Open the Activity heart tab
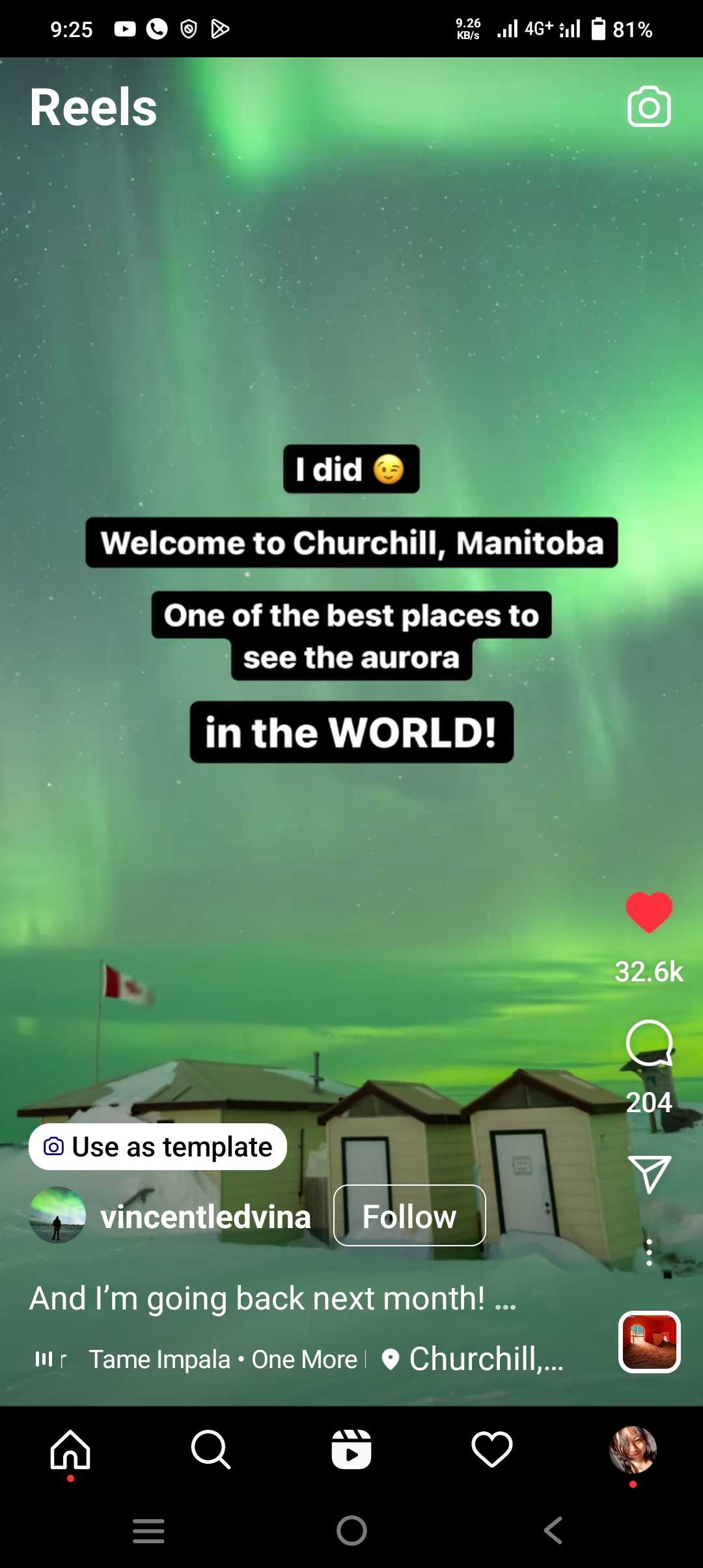This screenshot has width=703, height=1568. (492, 1449)
